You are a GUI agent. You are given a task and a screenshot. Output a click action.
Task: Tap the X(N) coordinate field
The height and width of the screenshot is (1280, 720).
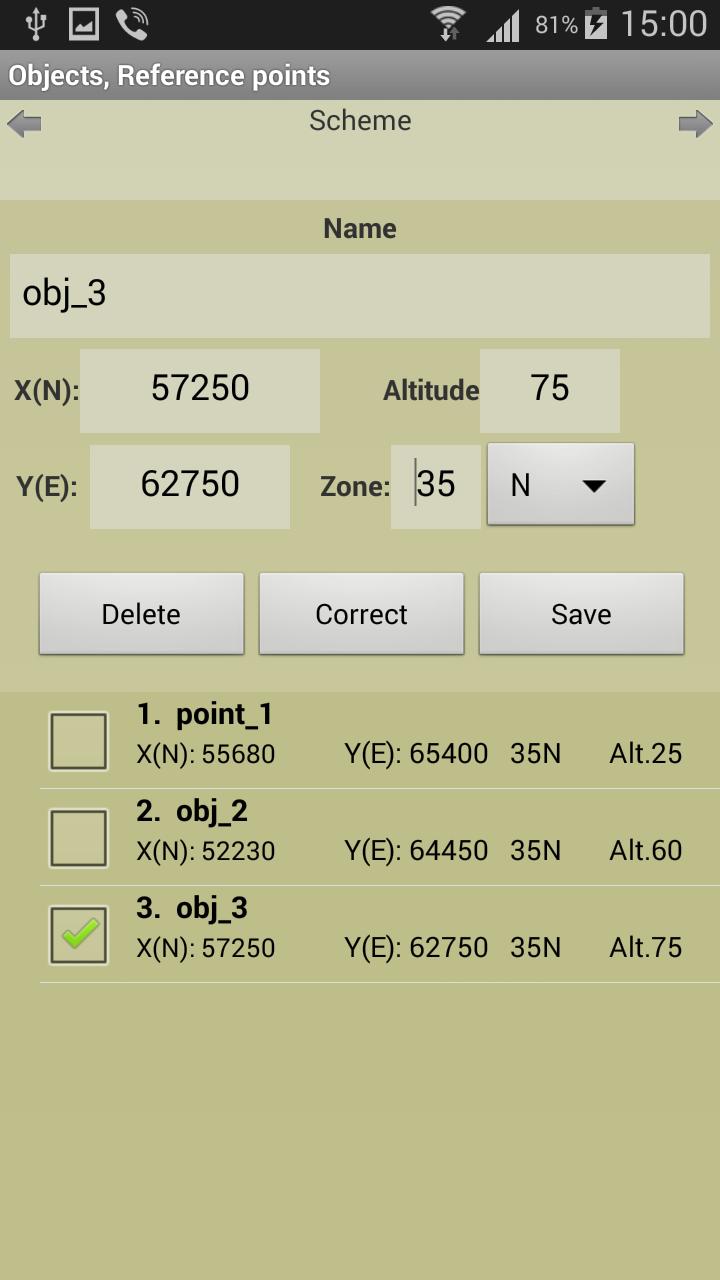(x=200, y=390)
